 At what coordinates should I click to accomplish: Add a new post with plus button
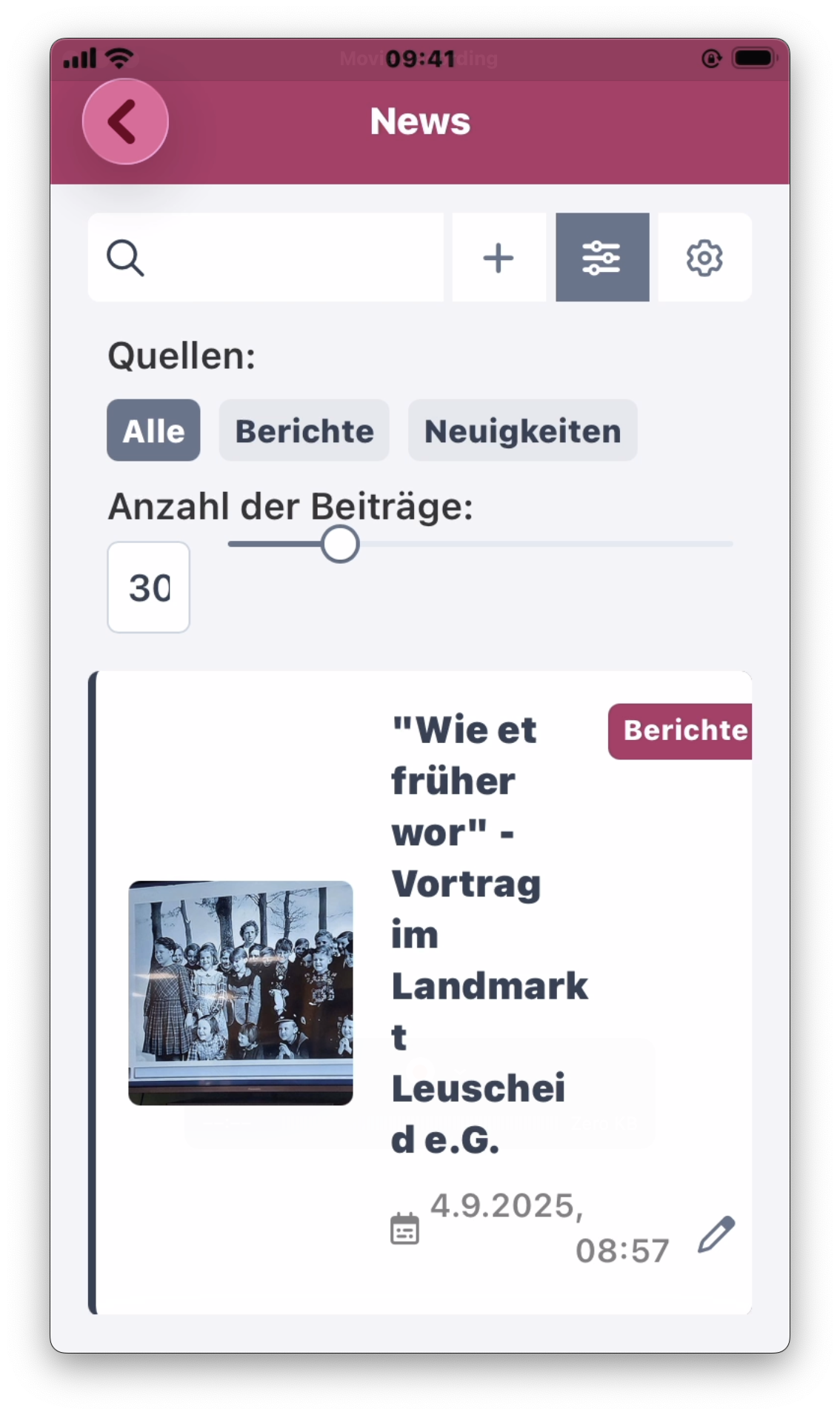[499, 258]
